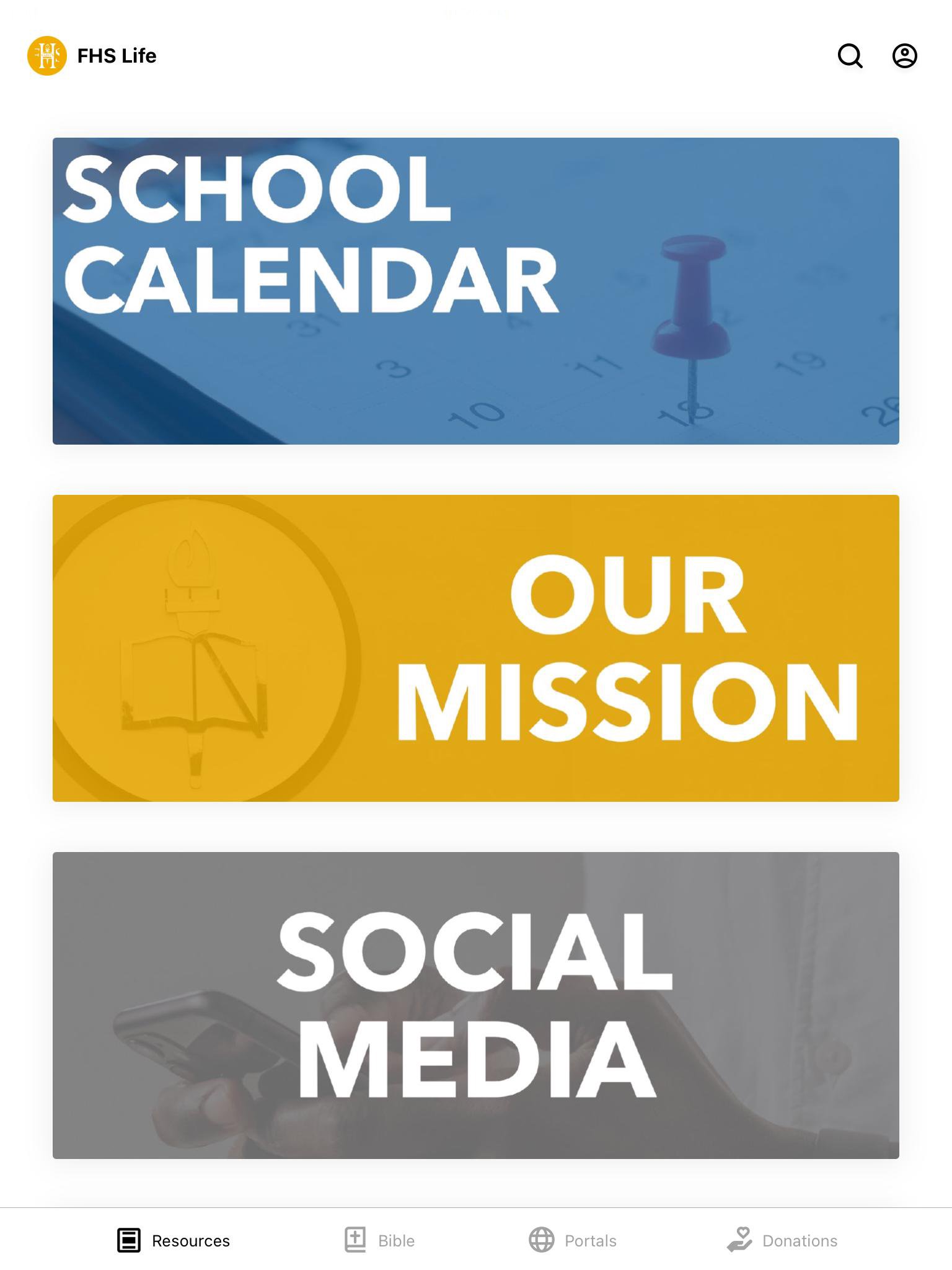Select the Resources tab
952x1270 pixels.
[x=174, y=1240]
